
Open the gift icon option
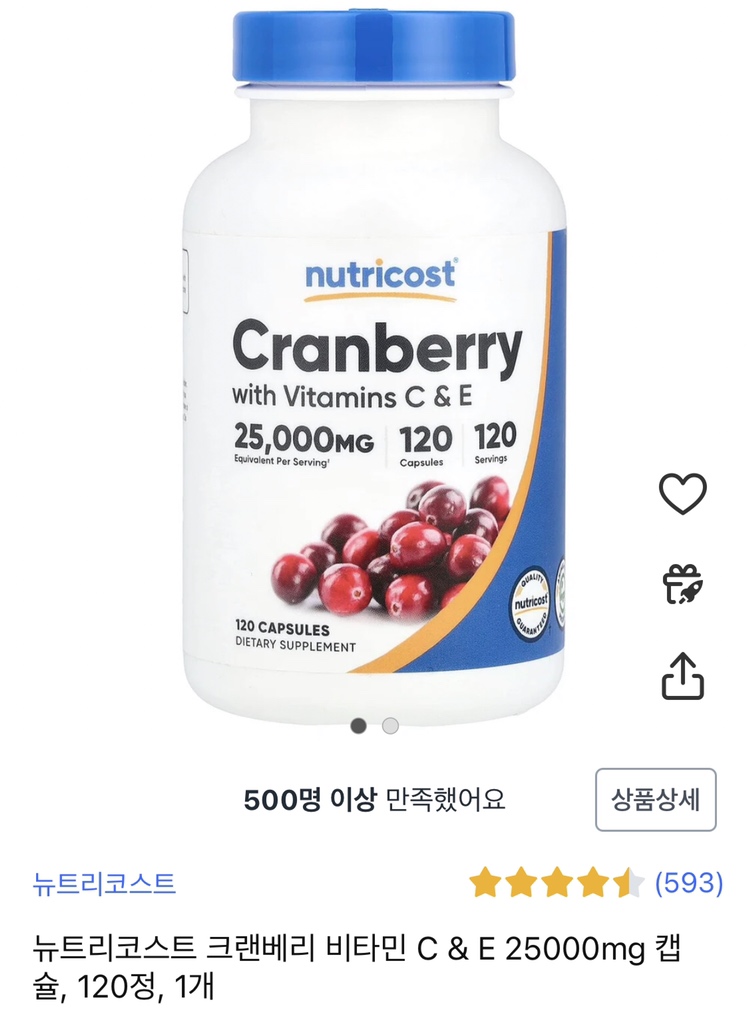tap(683, 583)
